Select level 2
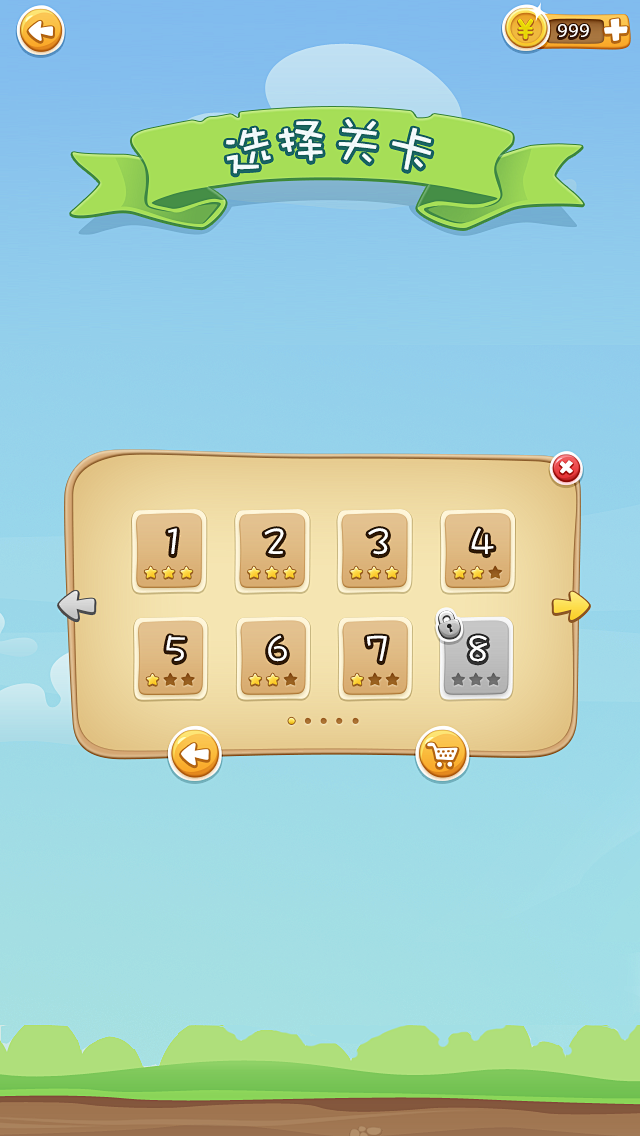Viewport: 640px width, 1136px height. [272, 550]
